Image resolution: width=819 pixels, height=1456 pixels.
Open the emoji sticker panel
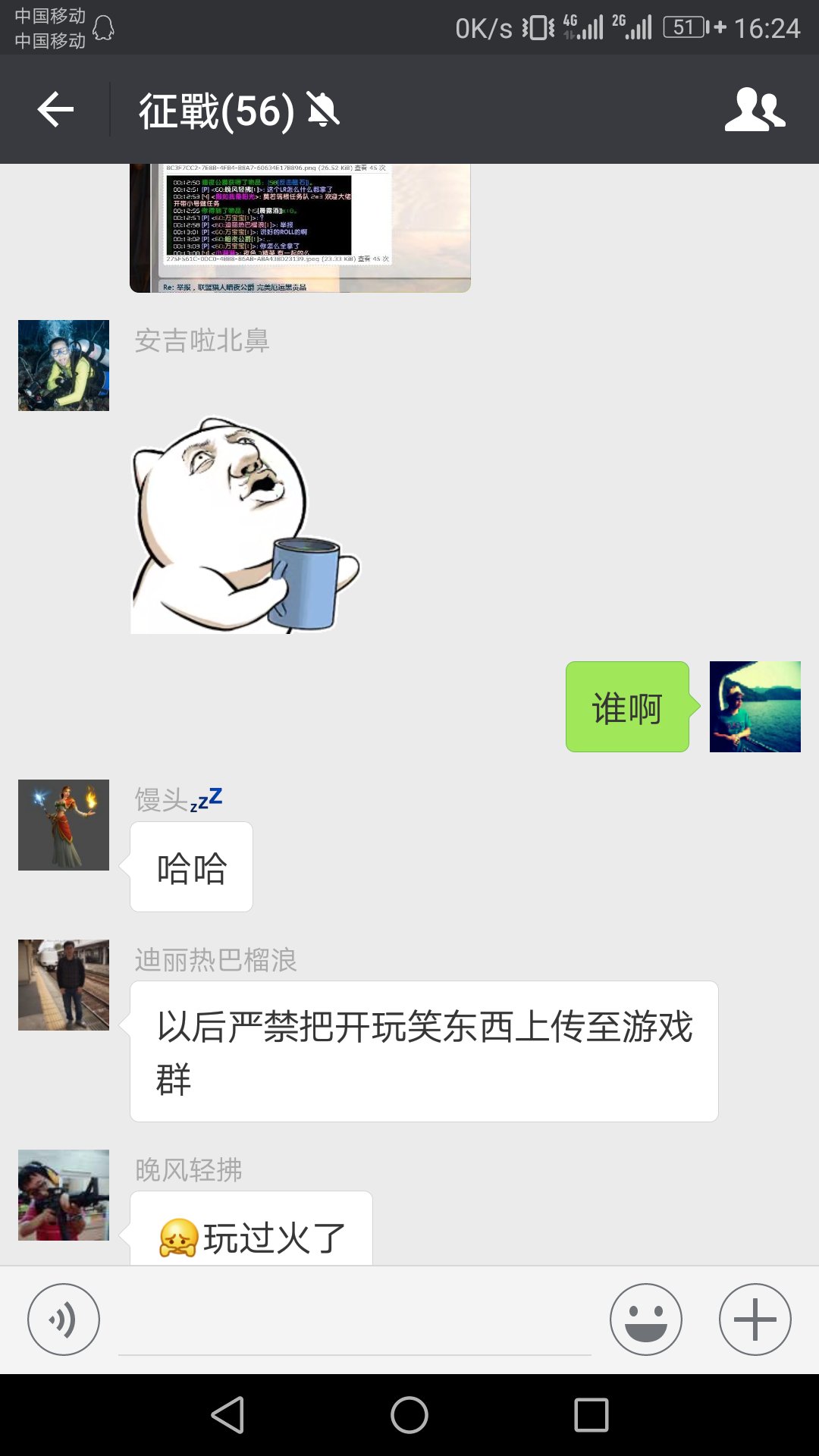[645, 1319]
